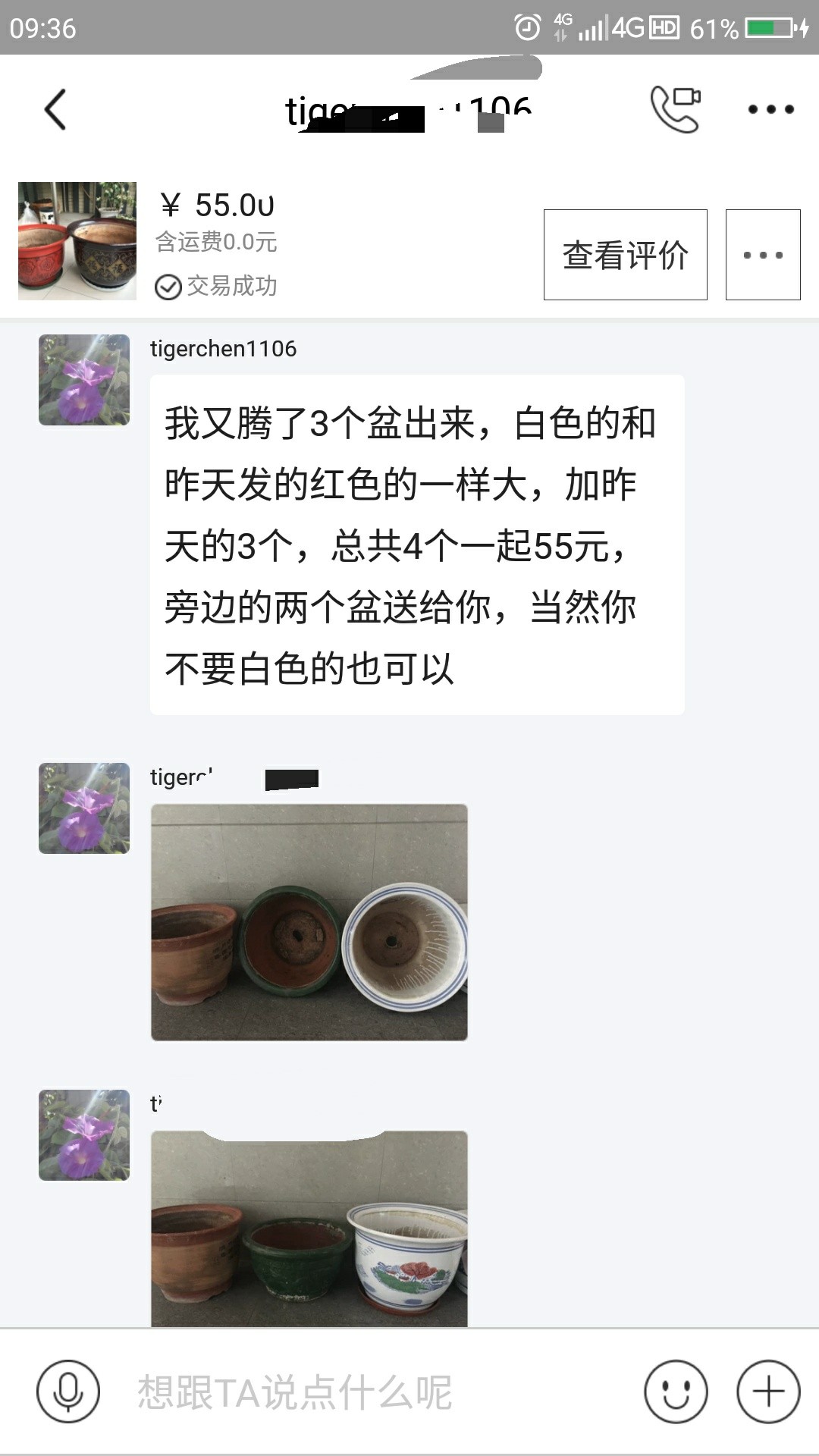This screenshot has height=1456, width=819.
Task: View the photo of pots lying on their sides
Action: click(309, 922)
